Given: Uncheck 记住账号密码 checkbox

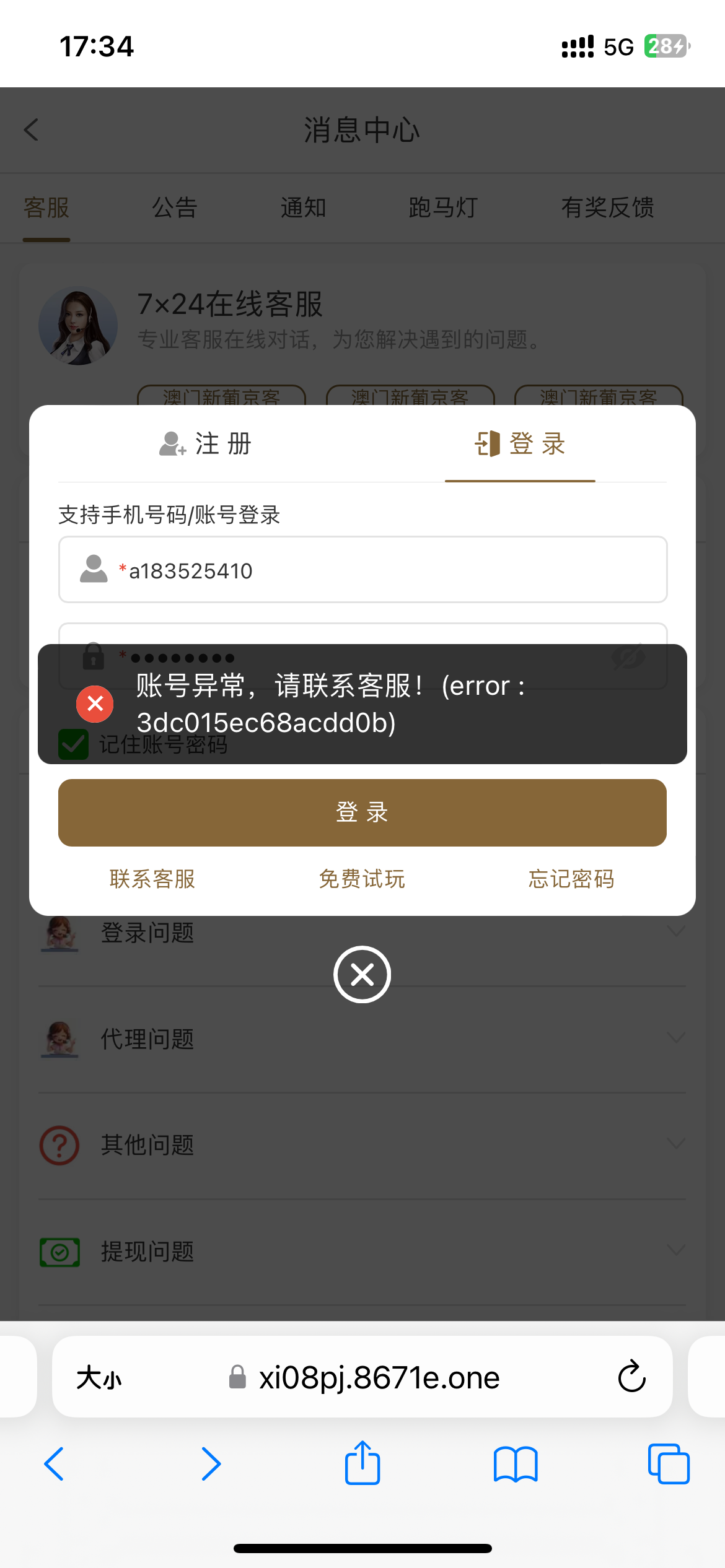Looking at the screenshot, I should tap(74, 744).
